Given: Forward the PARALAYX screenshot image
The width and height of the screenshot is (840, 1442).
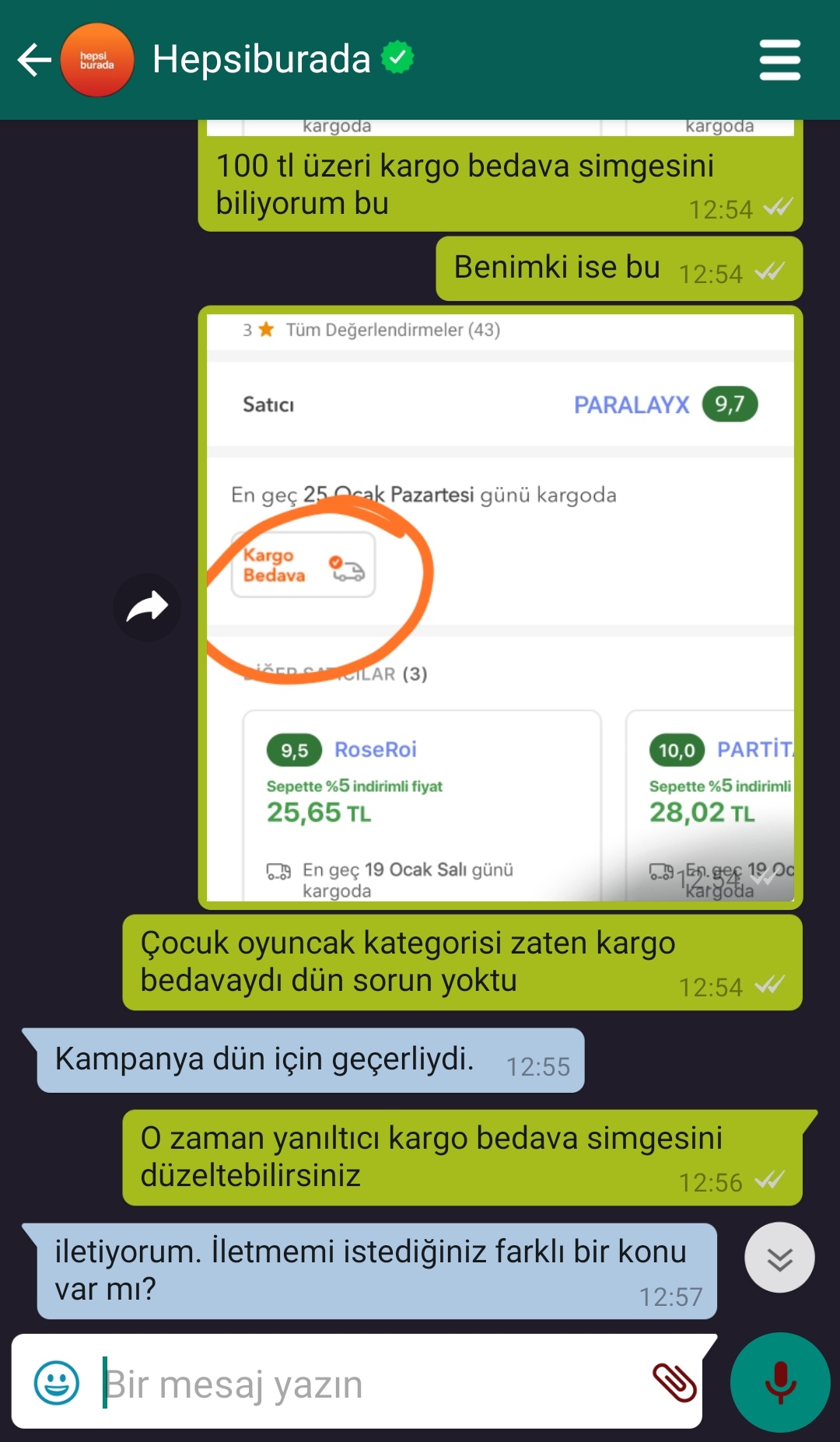Looking at the screenshot, I should coord(147,607).
